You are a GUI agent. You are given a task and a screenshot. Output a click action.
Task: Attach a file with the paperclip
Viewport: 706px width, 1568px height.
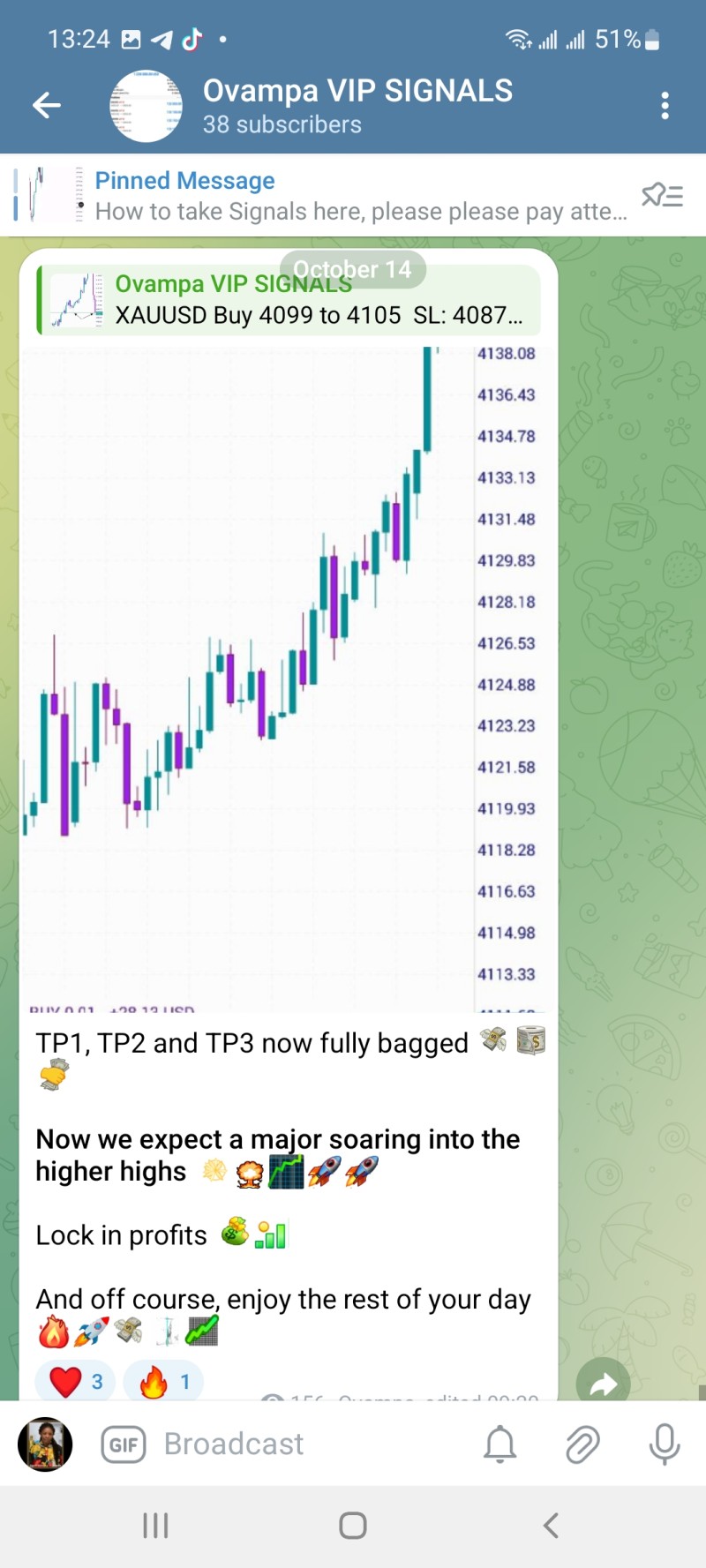(582, 1444)
